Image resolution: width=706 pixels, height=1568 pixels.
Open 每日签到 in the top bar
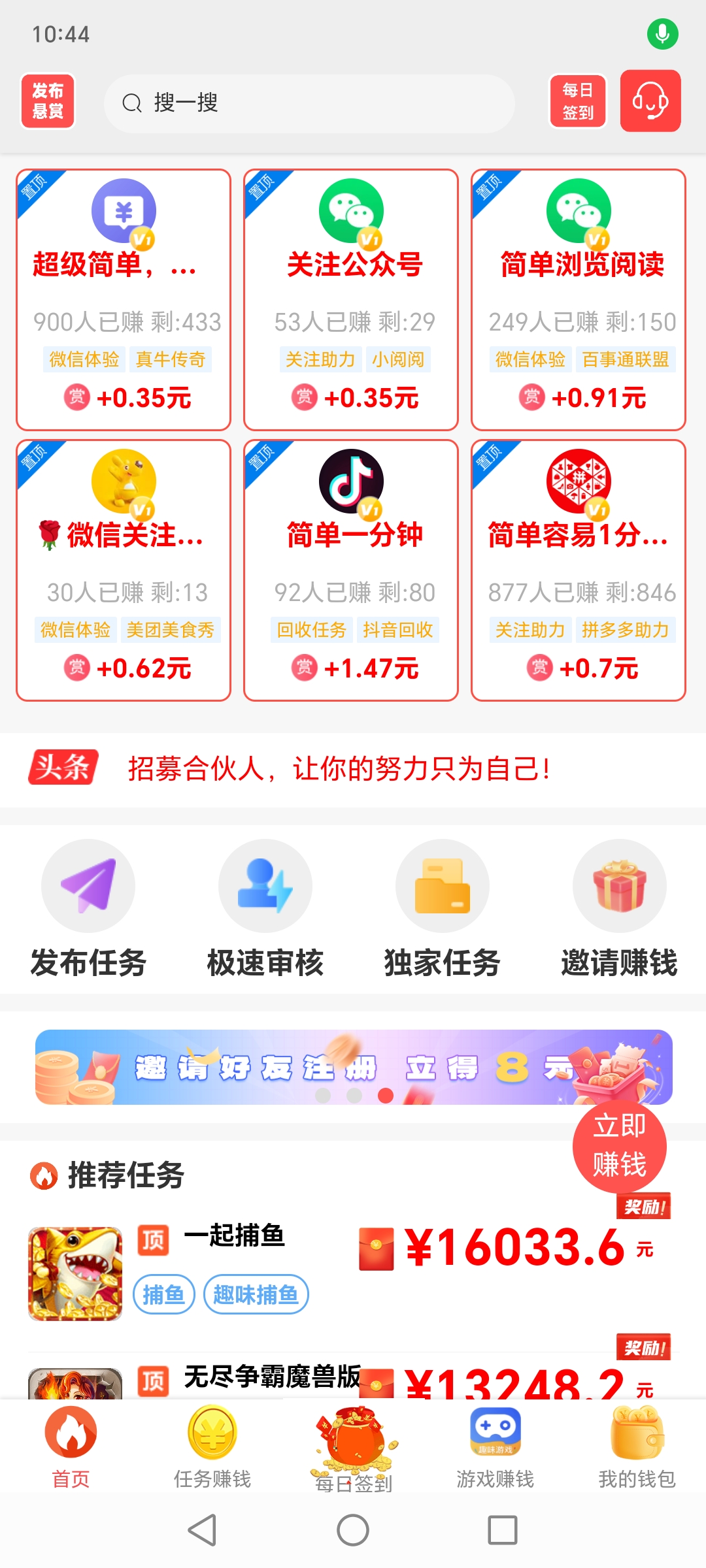click(x=578, y=101)
